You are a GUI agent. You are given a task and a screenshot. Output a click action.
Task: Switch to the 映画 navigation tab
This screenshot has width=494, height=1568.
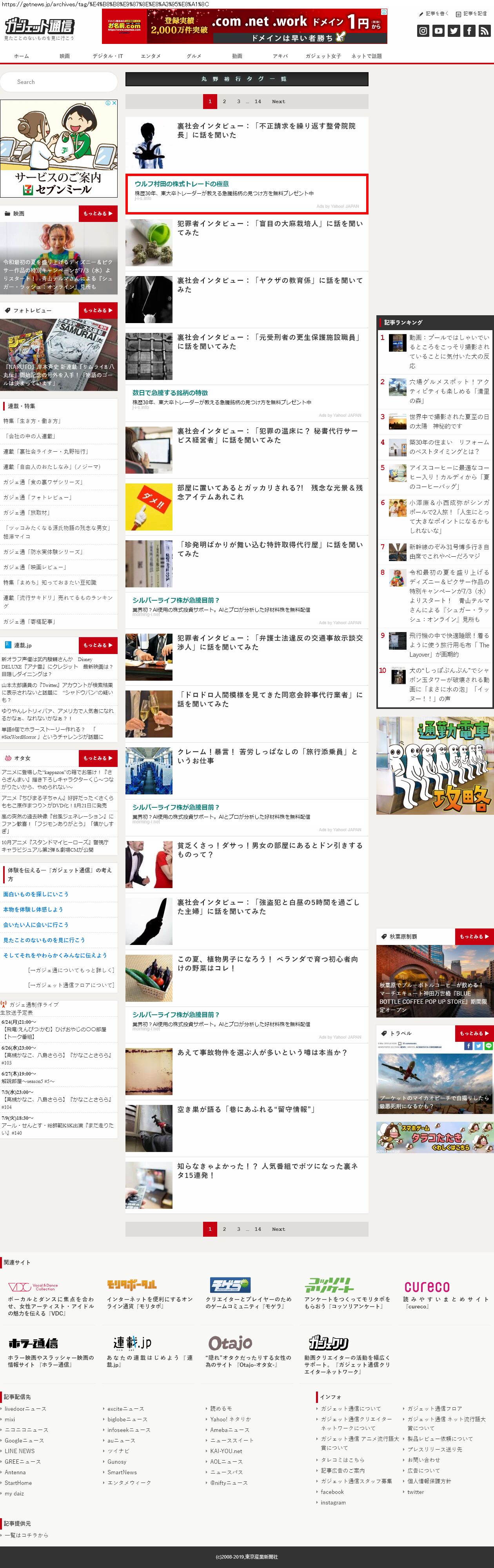tap(64, 56)
